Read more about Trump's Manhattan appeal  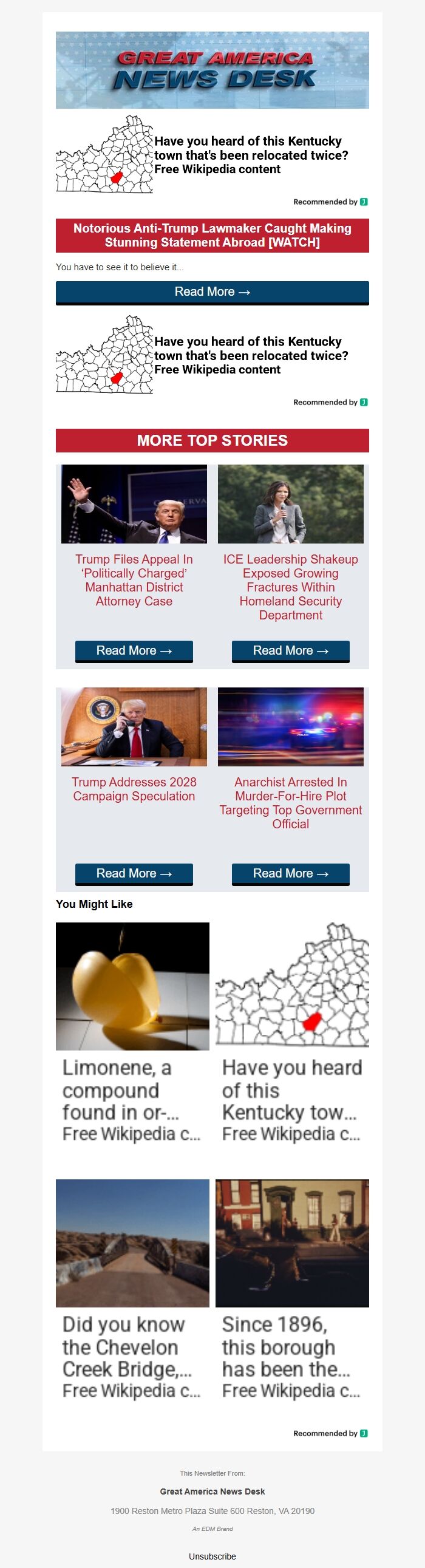coord(134,650)
